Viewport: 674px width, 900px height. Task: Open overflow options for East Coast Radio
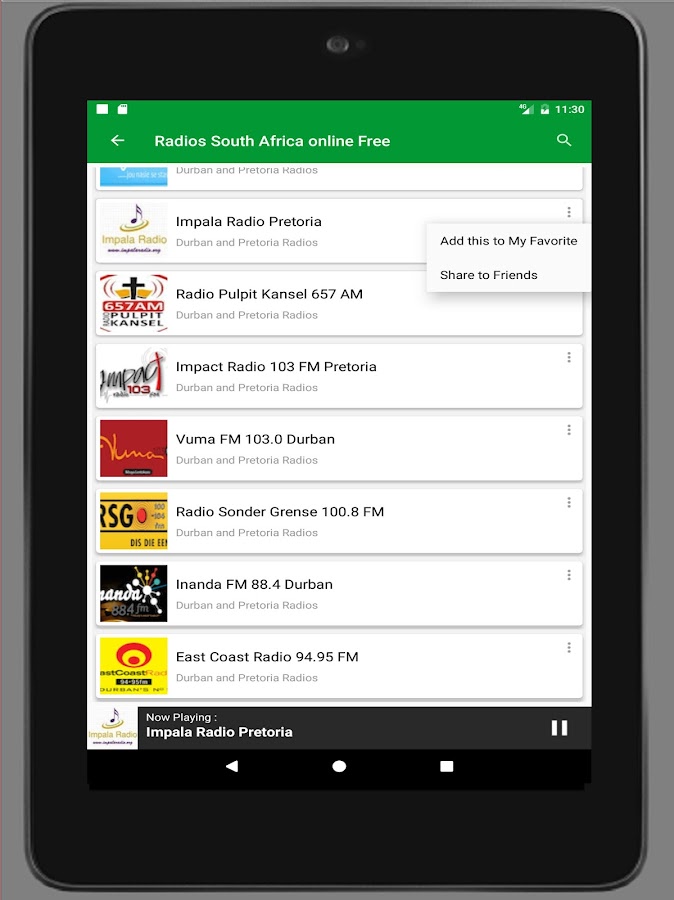pos(569,648)
